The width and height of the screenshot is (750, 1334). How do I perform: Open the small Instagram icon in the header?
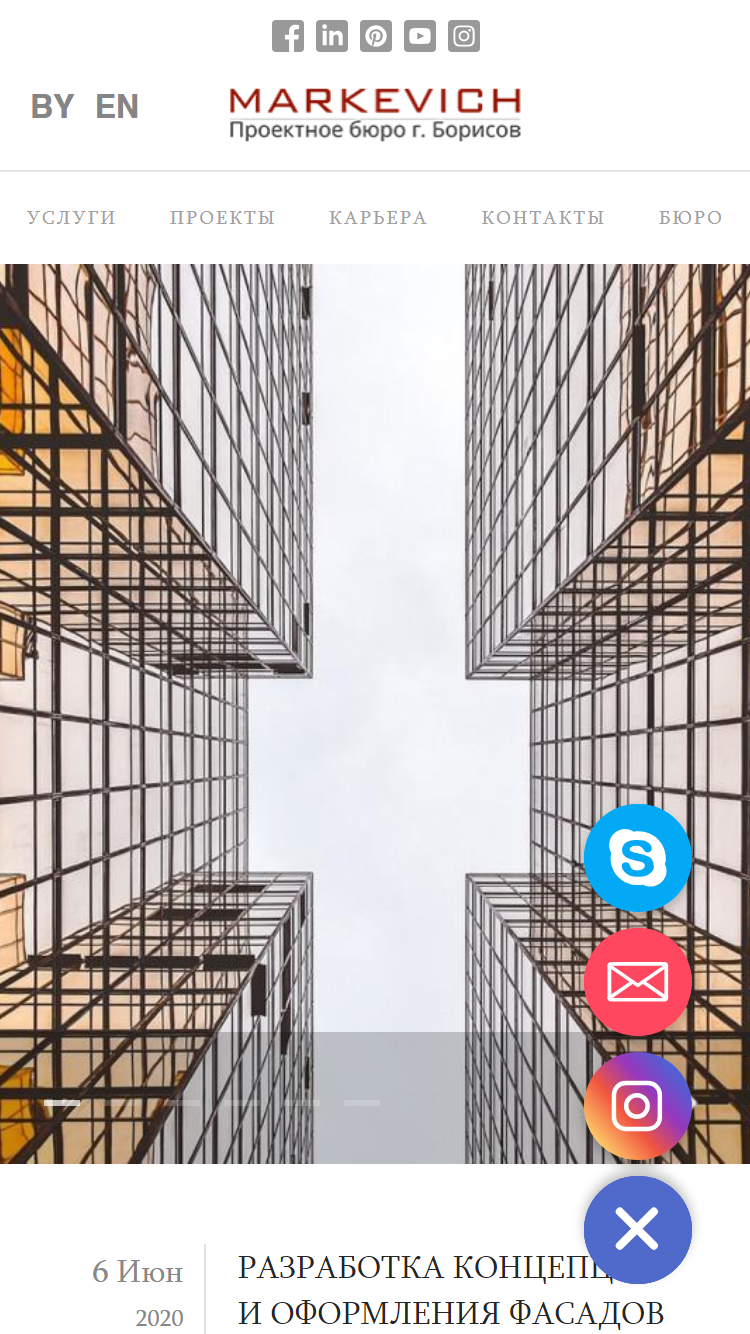coord(464,36)
